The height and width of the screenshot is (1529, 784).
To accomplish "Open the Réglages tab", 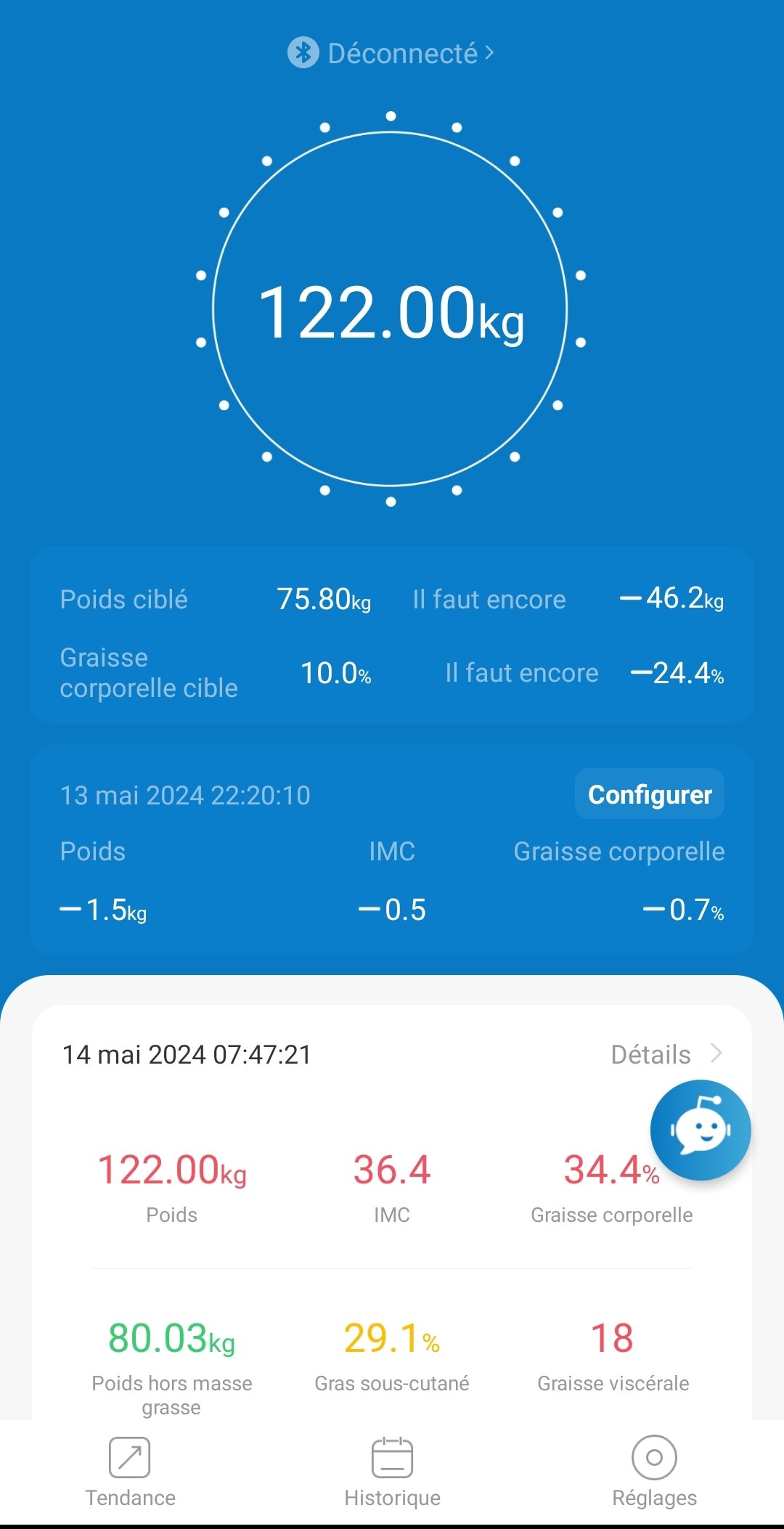I will click(654, 1472).
